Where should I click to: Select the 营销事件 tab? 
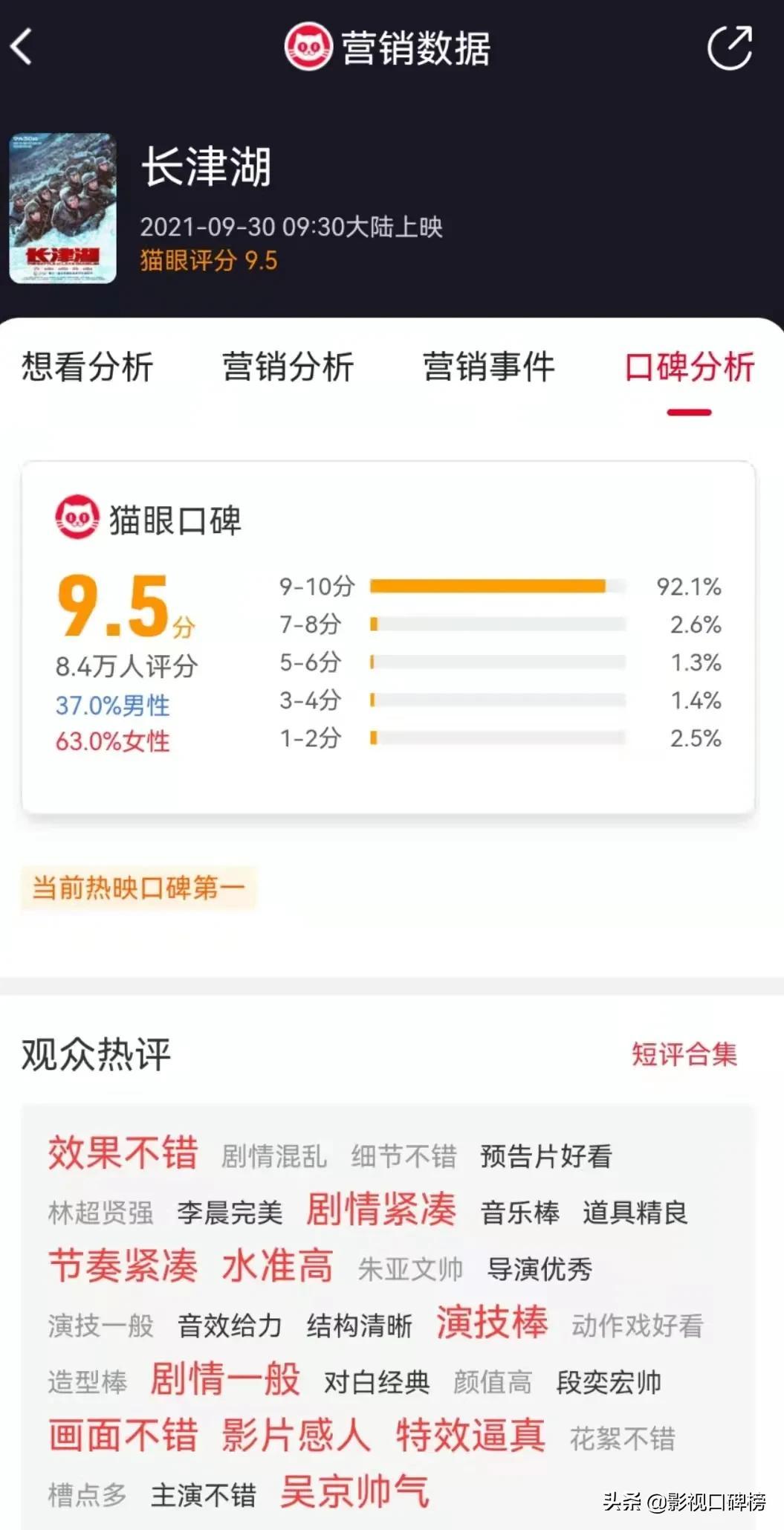[488, 367]
